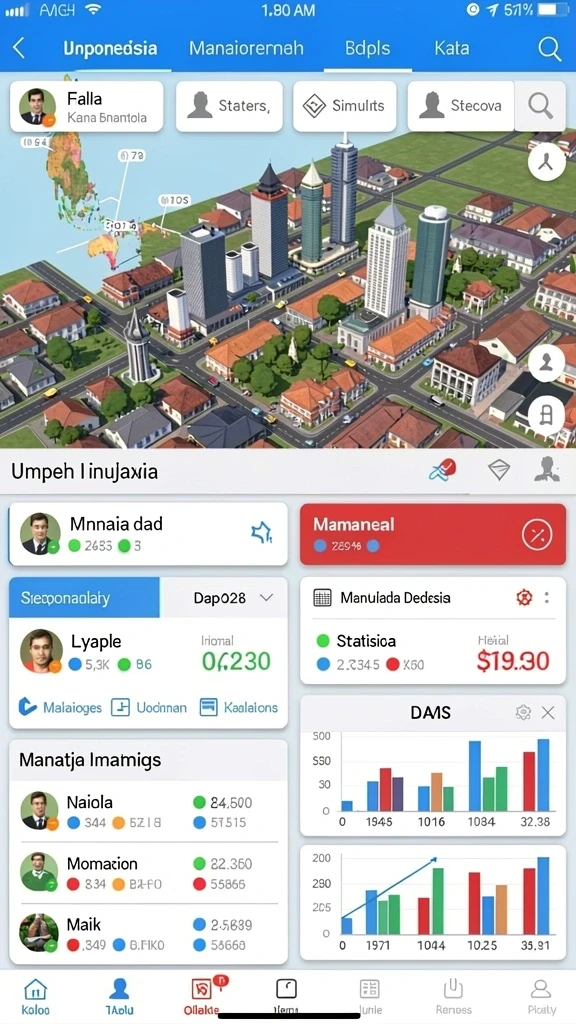The image size is (576, 1024).
Task: Tap the Simulrts chip
Action: [344, 106]
